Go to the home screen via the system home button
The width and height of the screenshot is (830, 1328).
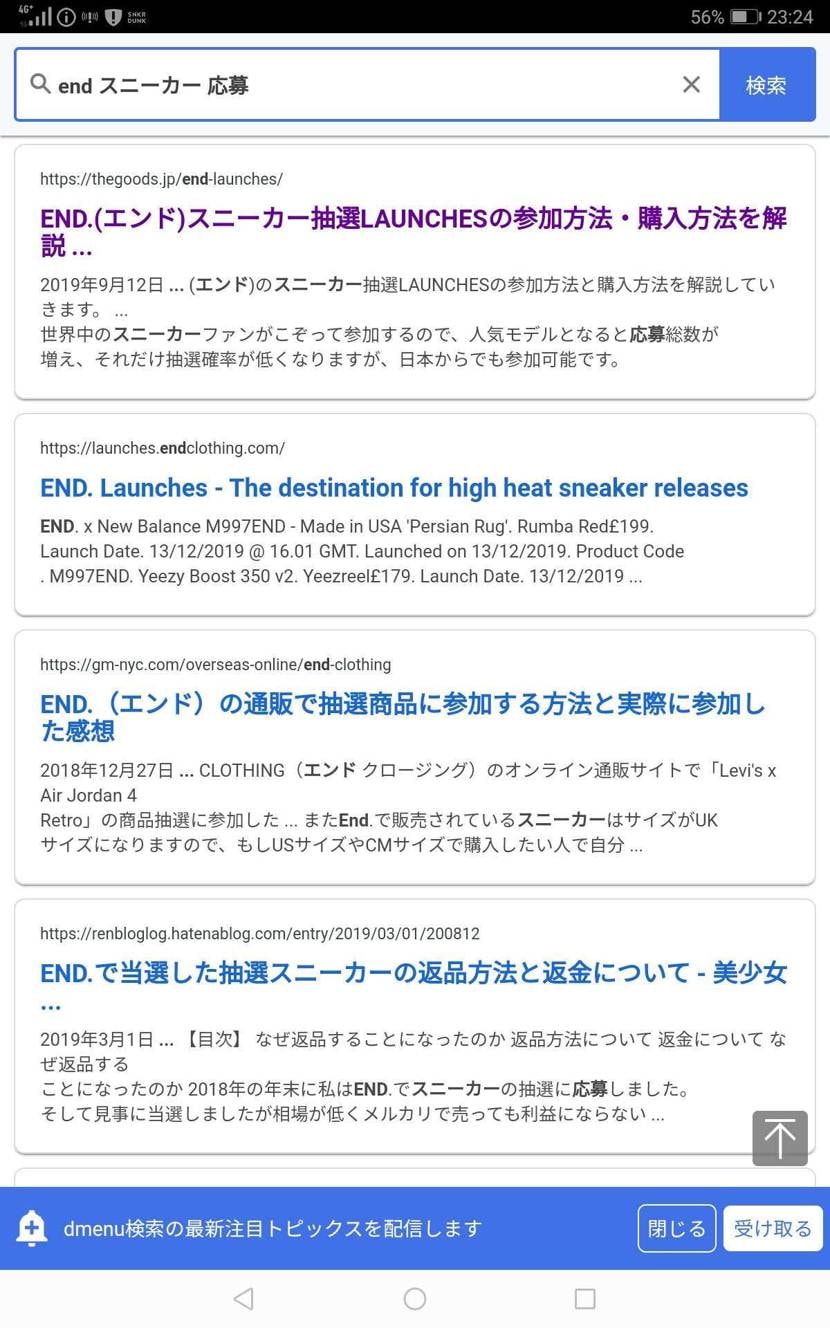tap(415, 1299)
